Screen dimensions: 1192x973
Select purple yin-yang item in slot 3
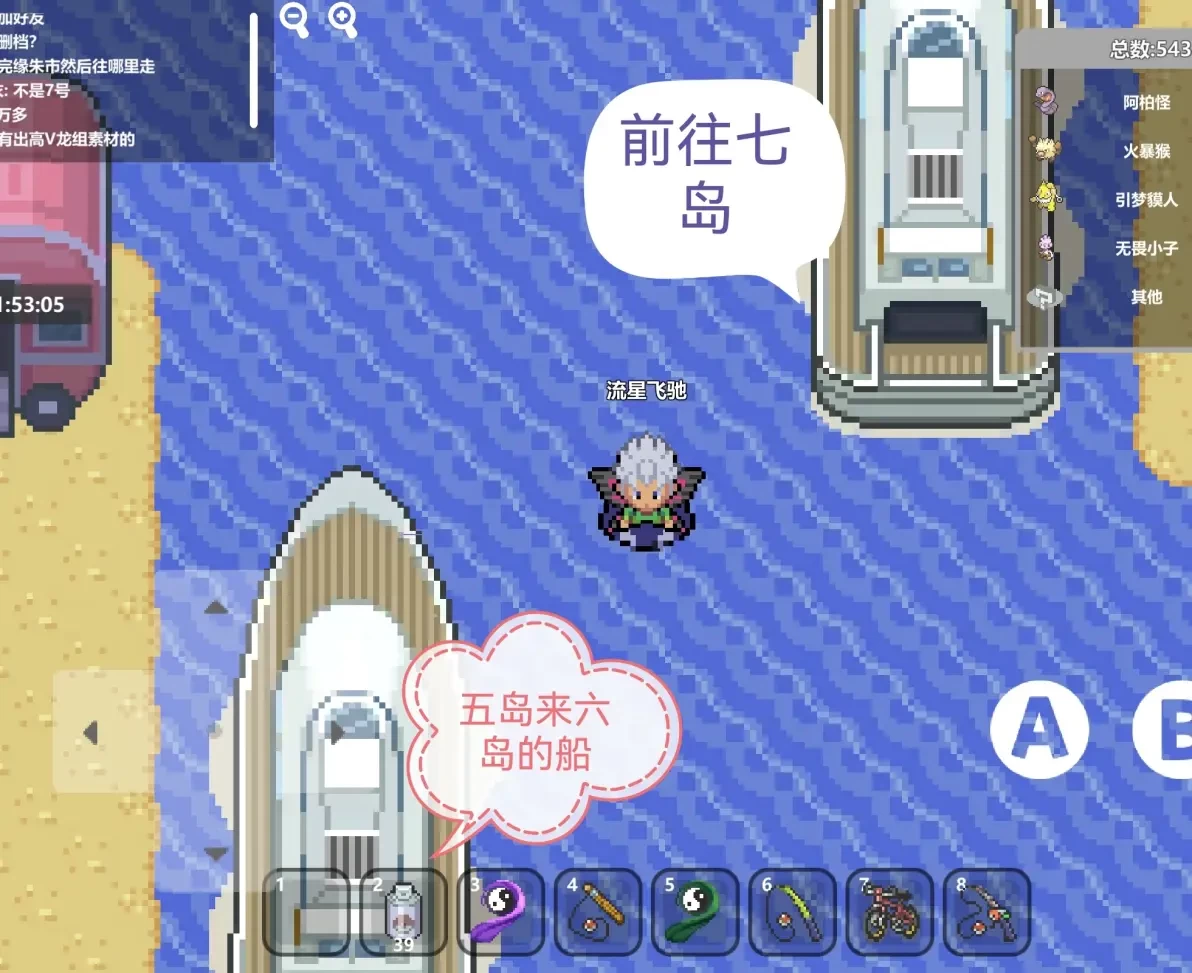coord(500,912)
